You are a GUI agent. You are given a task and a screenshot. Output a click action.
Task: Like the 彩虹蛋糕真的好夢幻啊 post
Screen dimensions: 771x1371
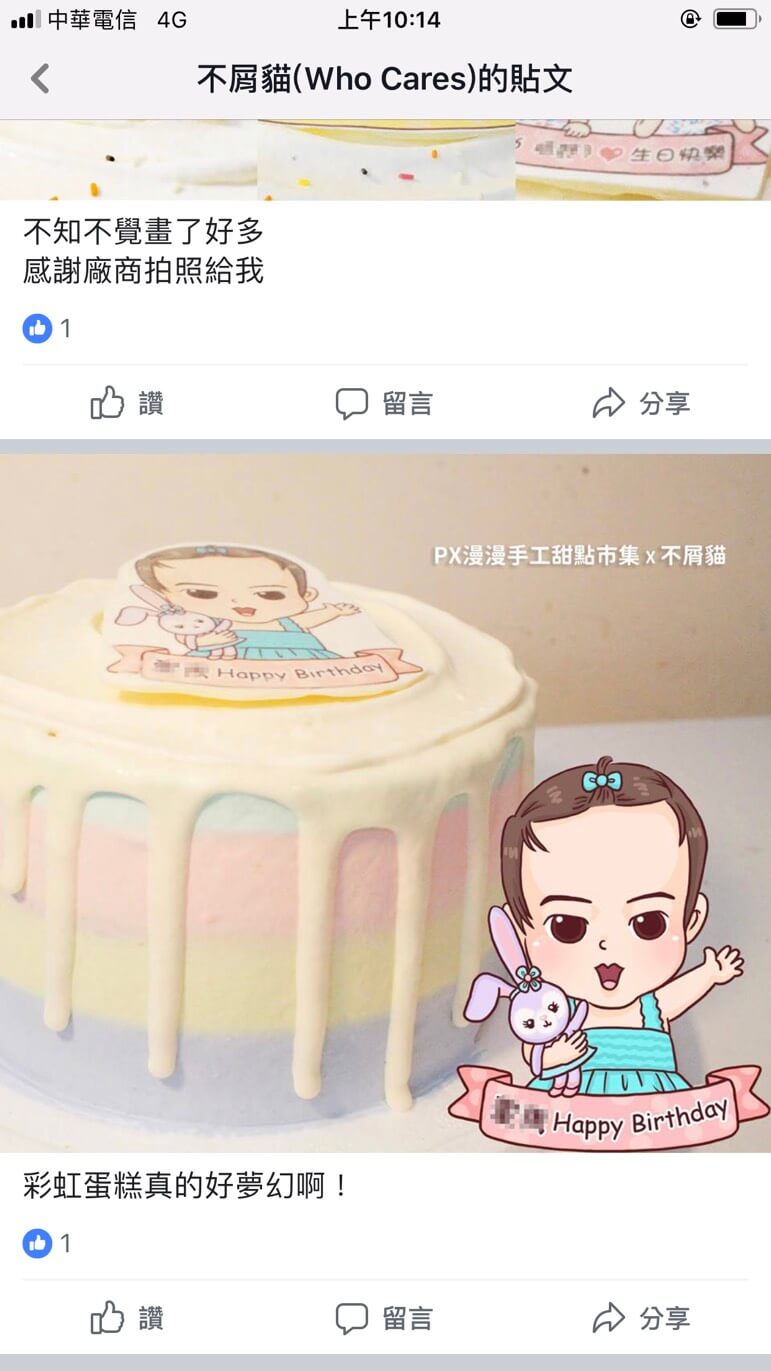pyautogui.click(x=127, y=1318)
